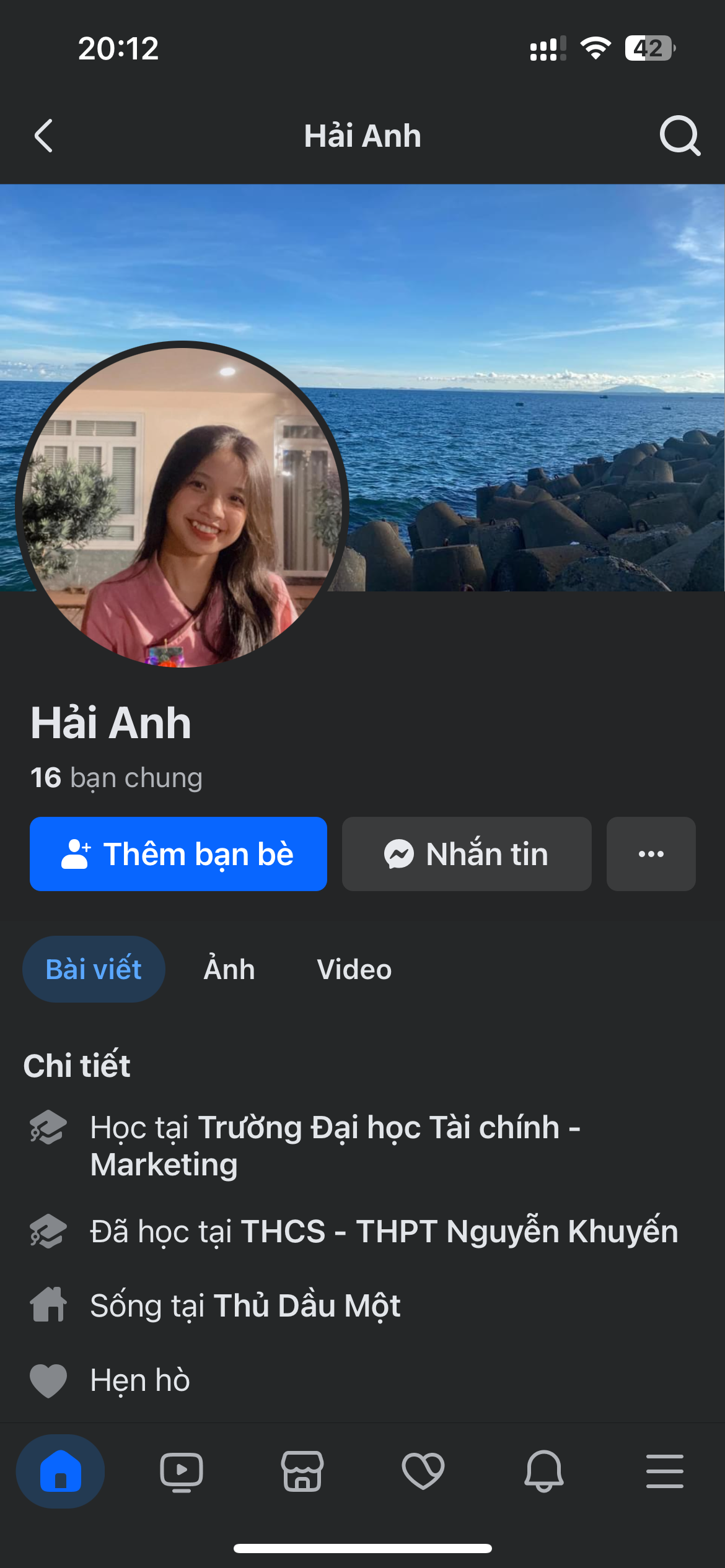Open the Video tab in bottom bar
Viewport: 725px width, 1568px height.
[x=181, y=1471]
